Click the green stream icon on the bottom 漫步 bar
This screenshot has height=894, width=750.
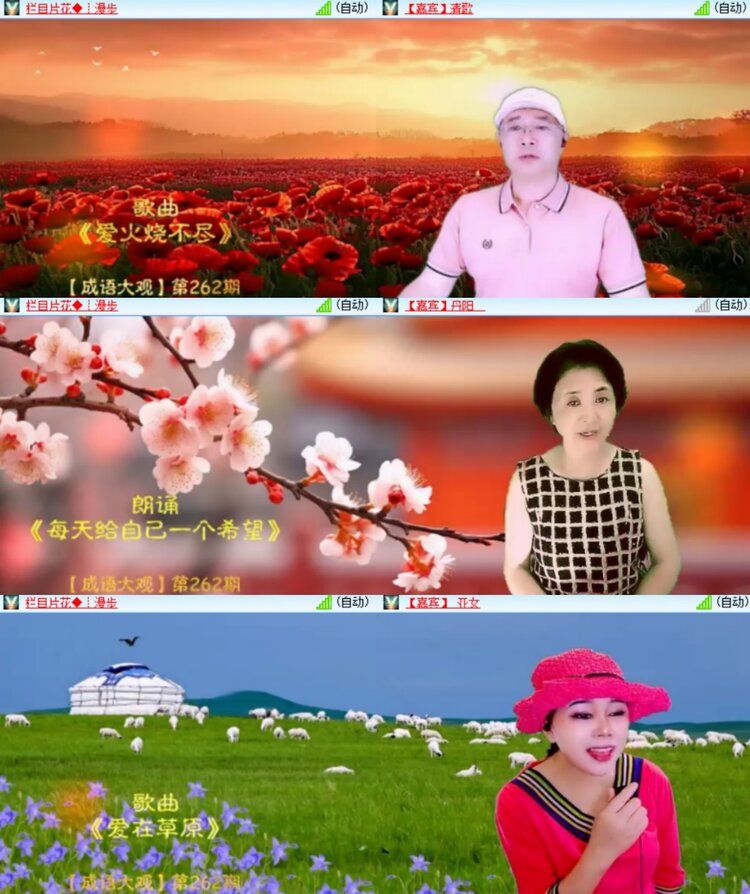pos(10,602)
